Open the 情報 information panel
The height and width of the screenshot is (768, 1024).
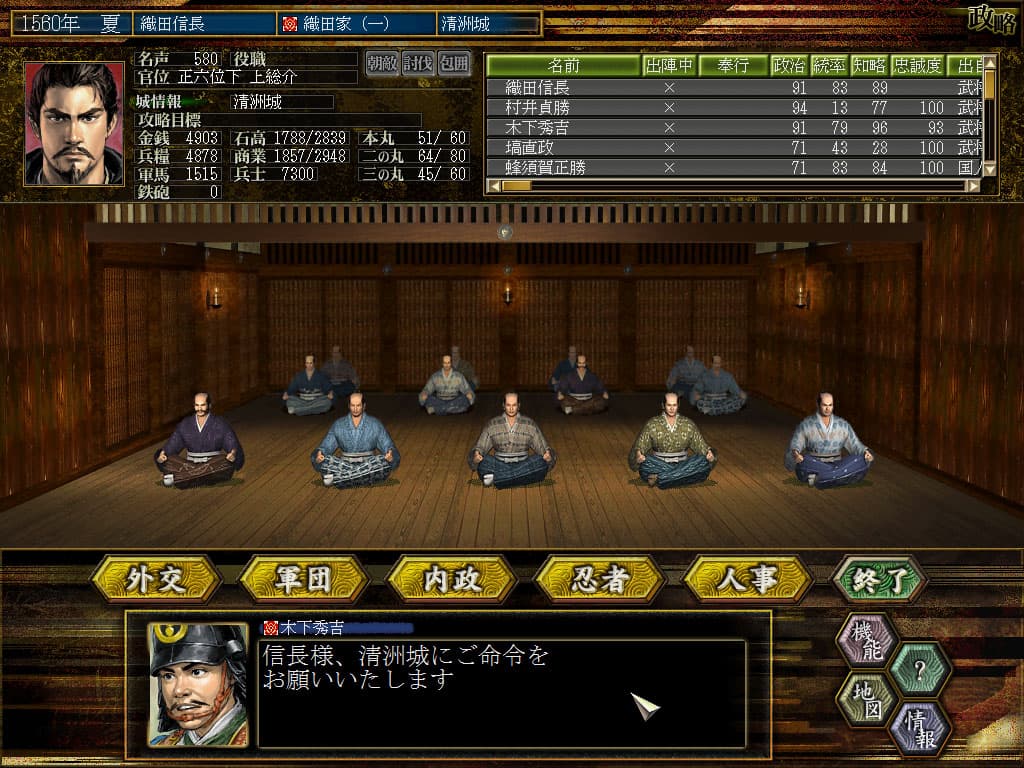[919, 727]
